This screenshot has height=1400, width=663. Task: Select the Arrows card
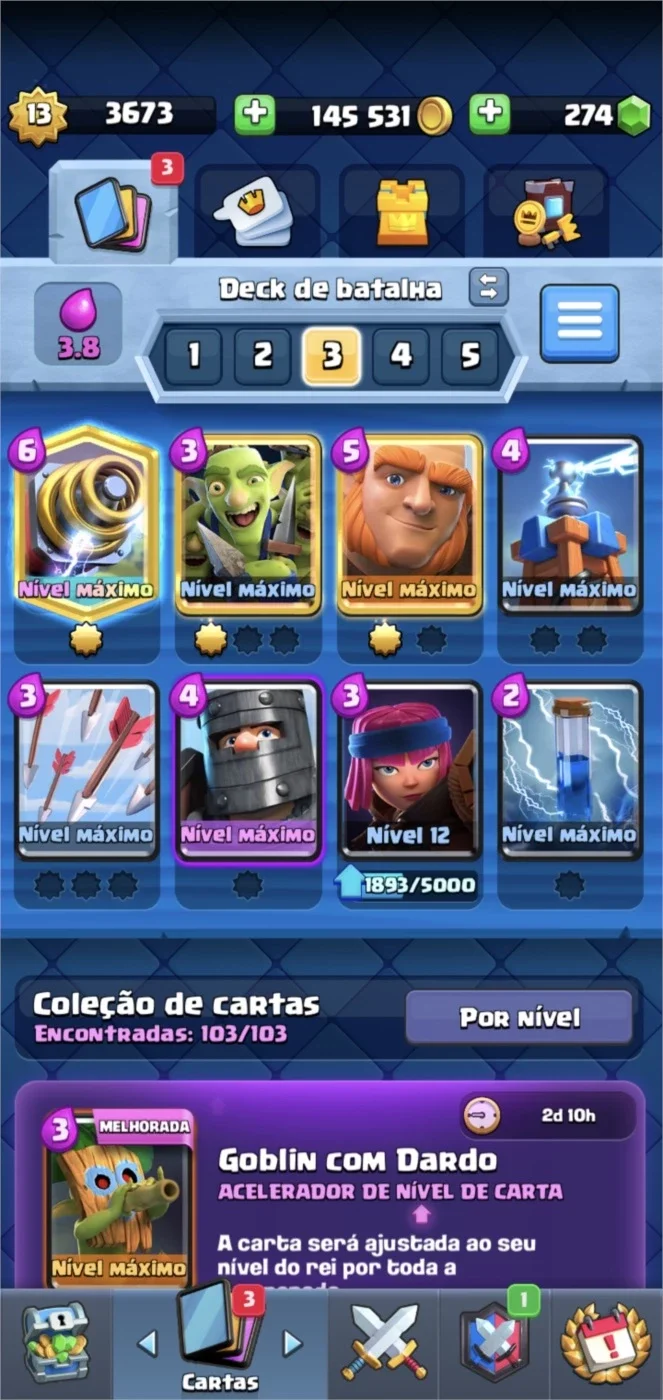[87, 770]
